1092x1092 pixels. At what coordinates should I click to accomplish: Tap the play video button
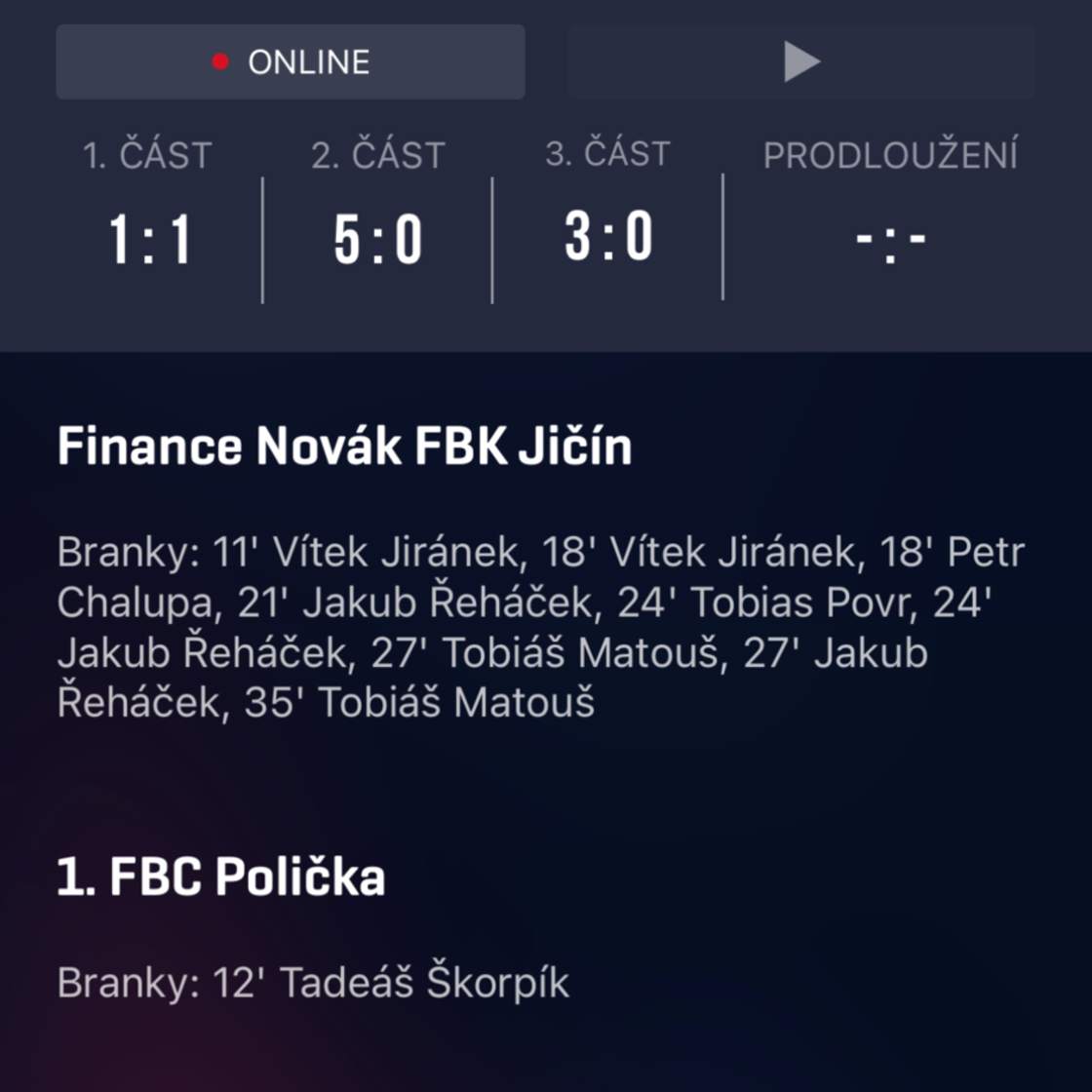tap(801, 62)
